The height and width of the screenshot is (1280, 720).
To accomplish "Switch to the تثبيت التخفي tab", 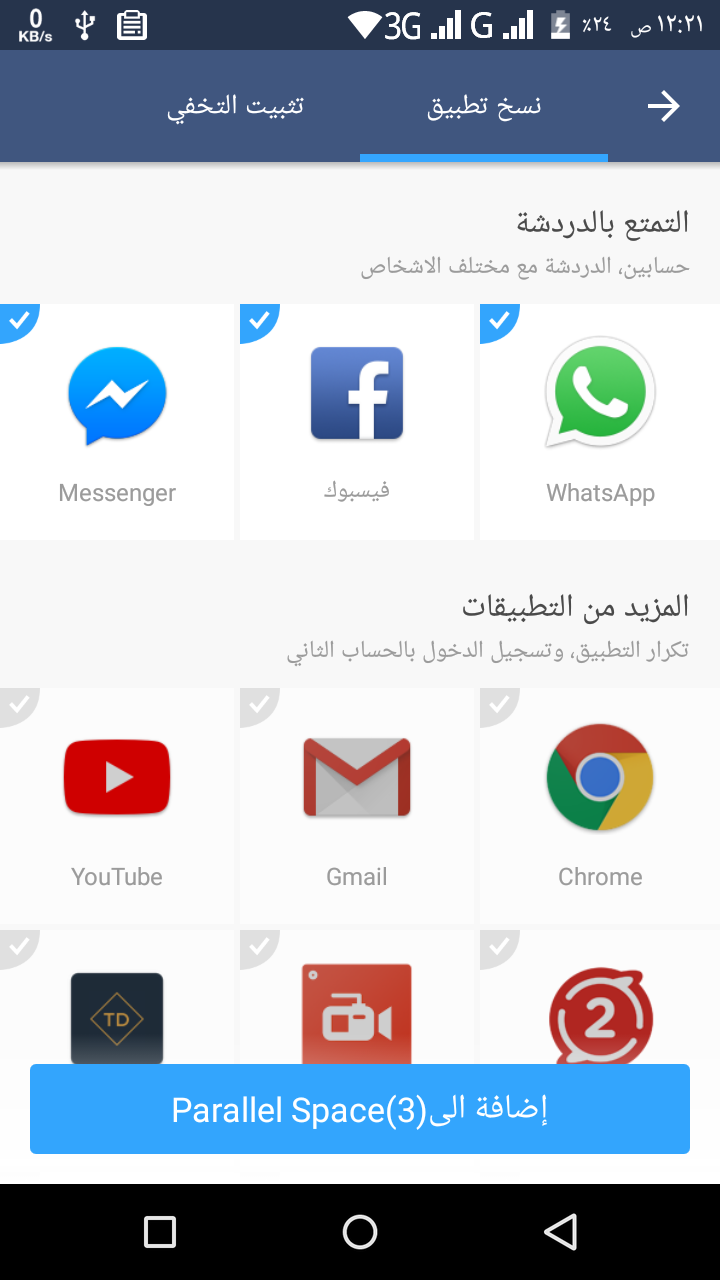I will (235, 107).
